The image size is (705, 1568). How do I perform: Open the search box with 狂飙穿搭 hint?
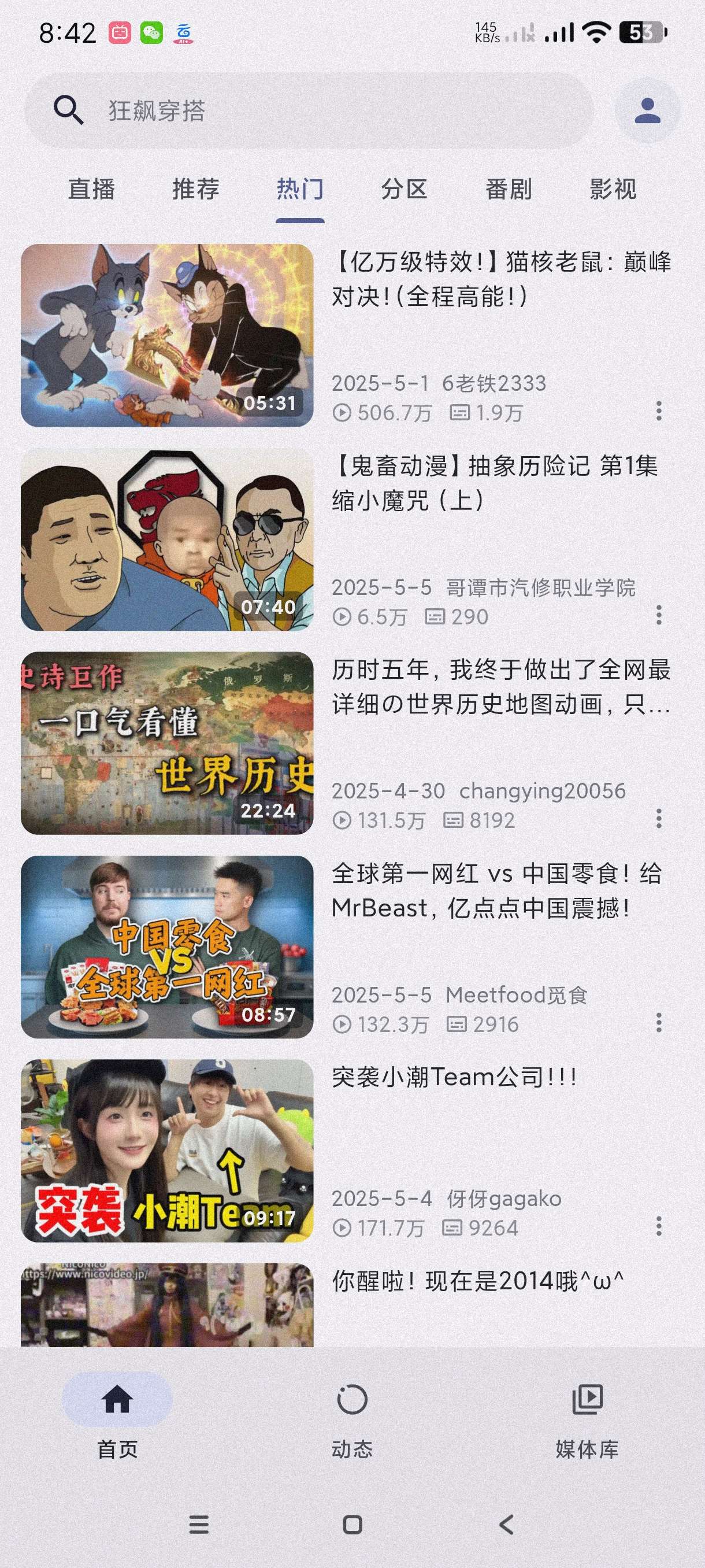coord(309,111)
